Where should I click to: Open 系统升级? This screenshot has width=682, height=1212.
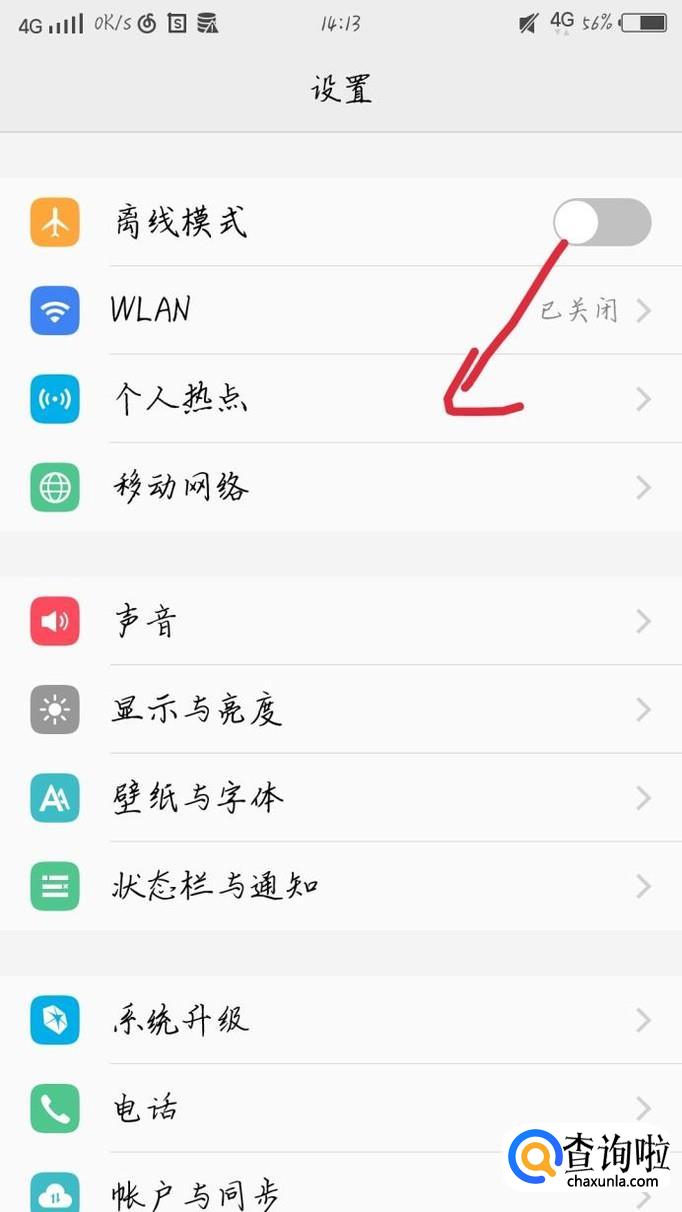click(341, 1020)
